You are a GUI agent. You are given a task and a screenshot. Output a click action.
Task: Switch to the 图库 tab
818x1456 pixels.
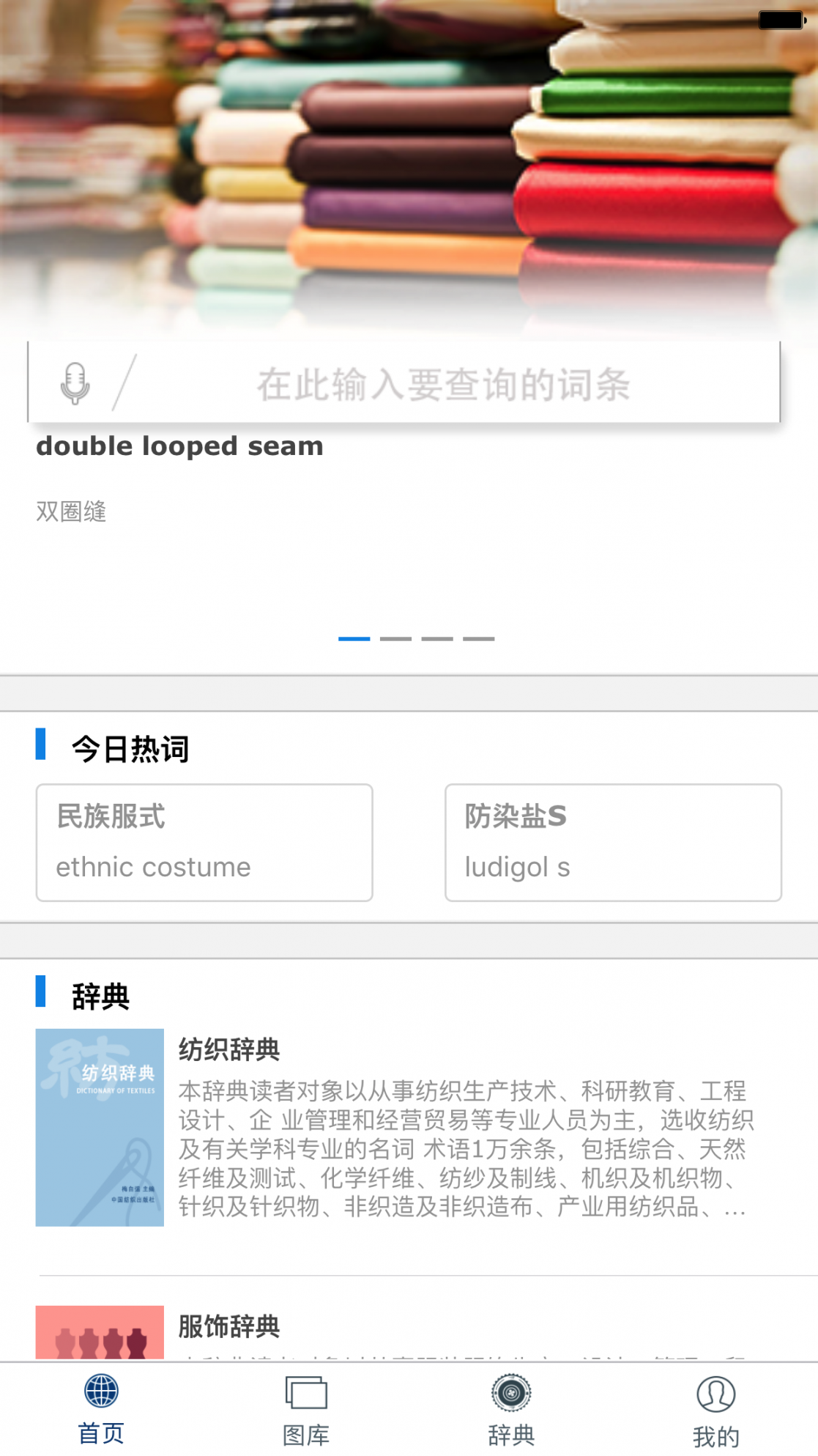pyautogui.click(x=306, y=1409)
